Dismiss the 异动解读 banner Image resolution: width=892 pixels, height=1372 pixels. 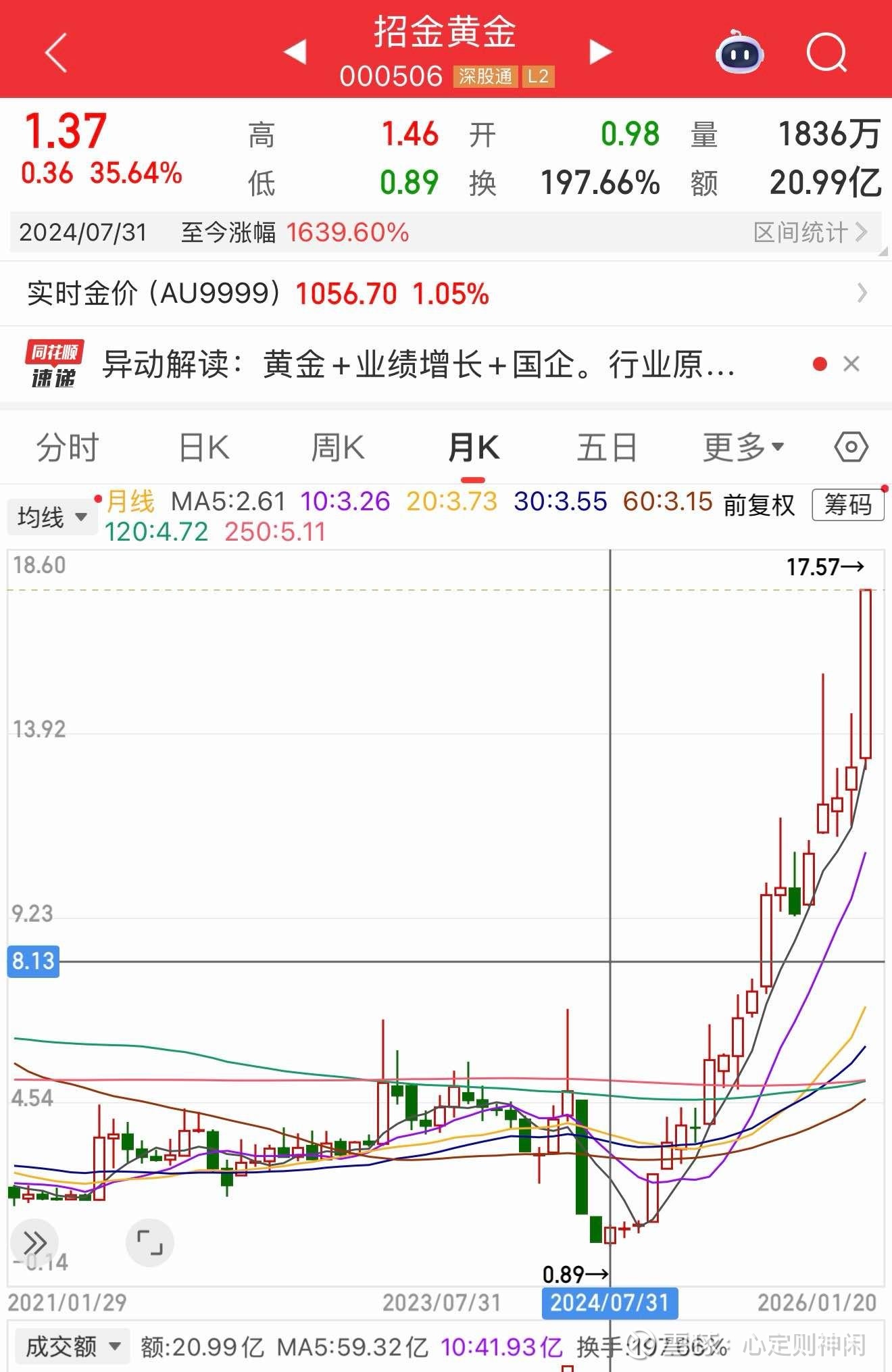pos(851,364)
